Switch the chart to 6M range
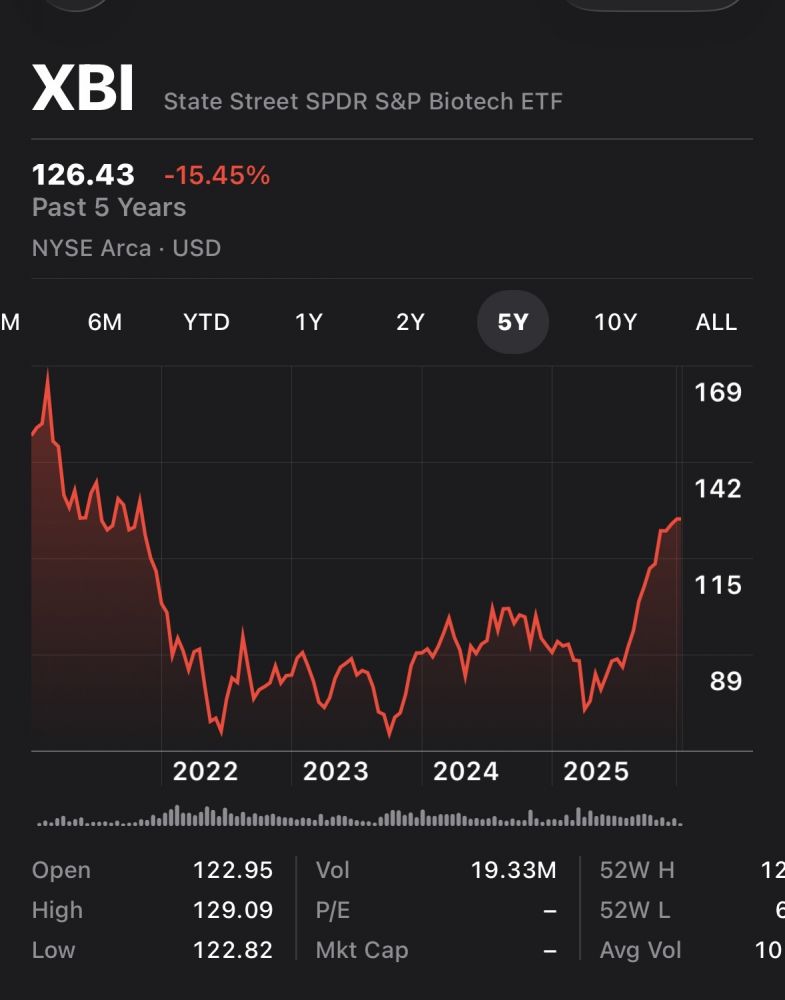Viewport: 785px width, 1000px height. coord(105,322)
